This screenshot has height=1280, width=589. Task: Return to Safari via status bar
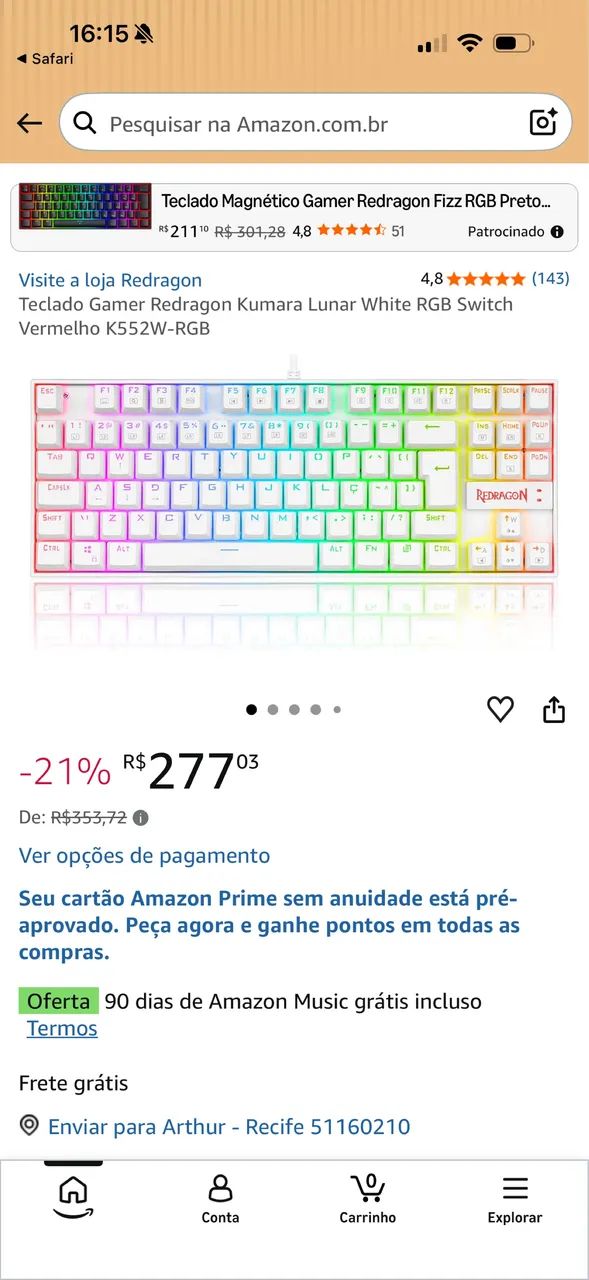(45, 59)
